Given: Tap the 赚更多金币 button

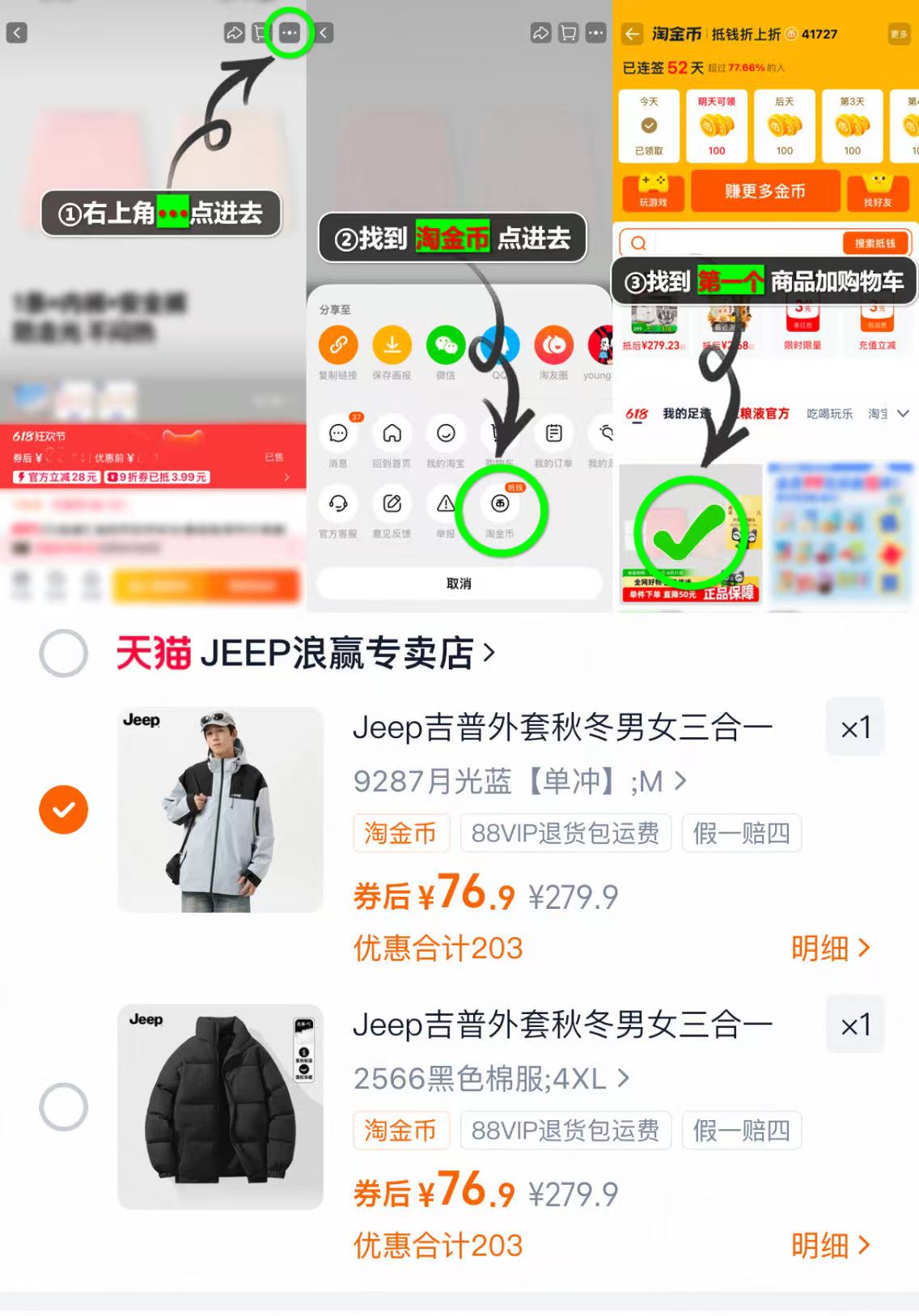Looking at the screenshot, I should (x=765, y=191).
